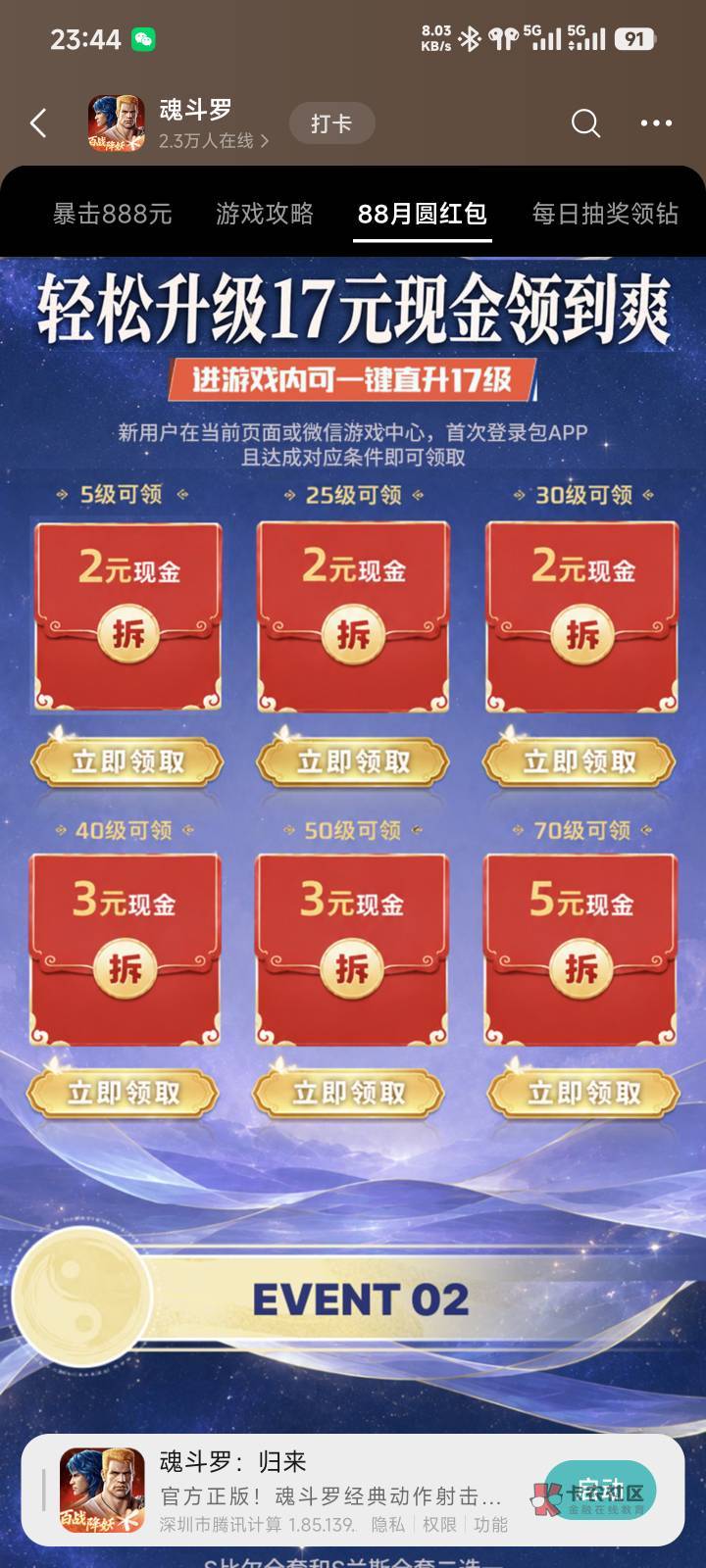Screen dimensions: 706x1568
Task: Claim the 40级可领 3元现金 reward
Action: 124,1093
